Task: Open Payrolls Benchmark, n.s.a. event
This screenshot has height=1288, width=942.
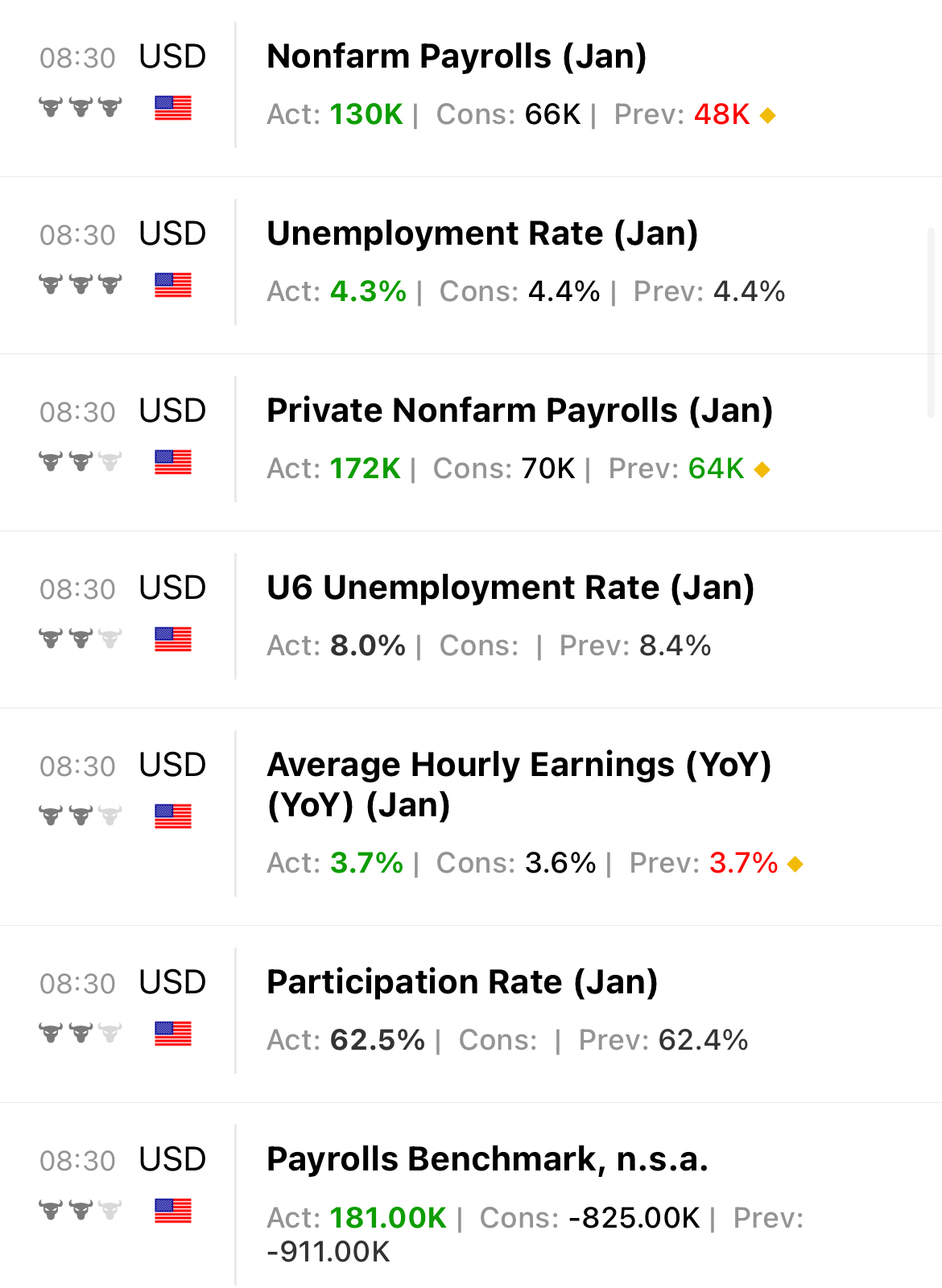Action: coord(487,1161)
